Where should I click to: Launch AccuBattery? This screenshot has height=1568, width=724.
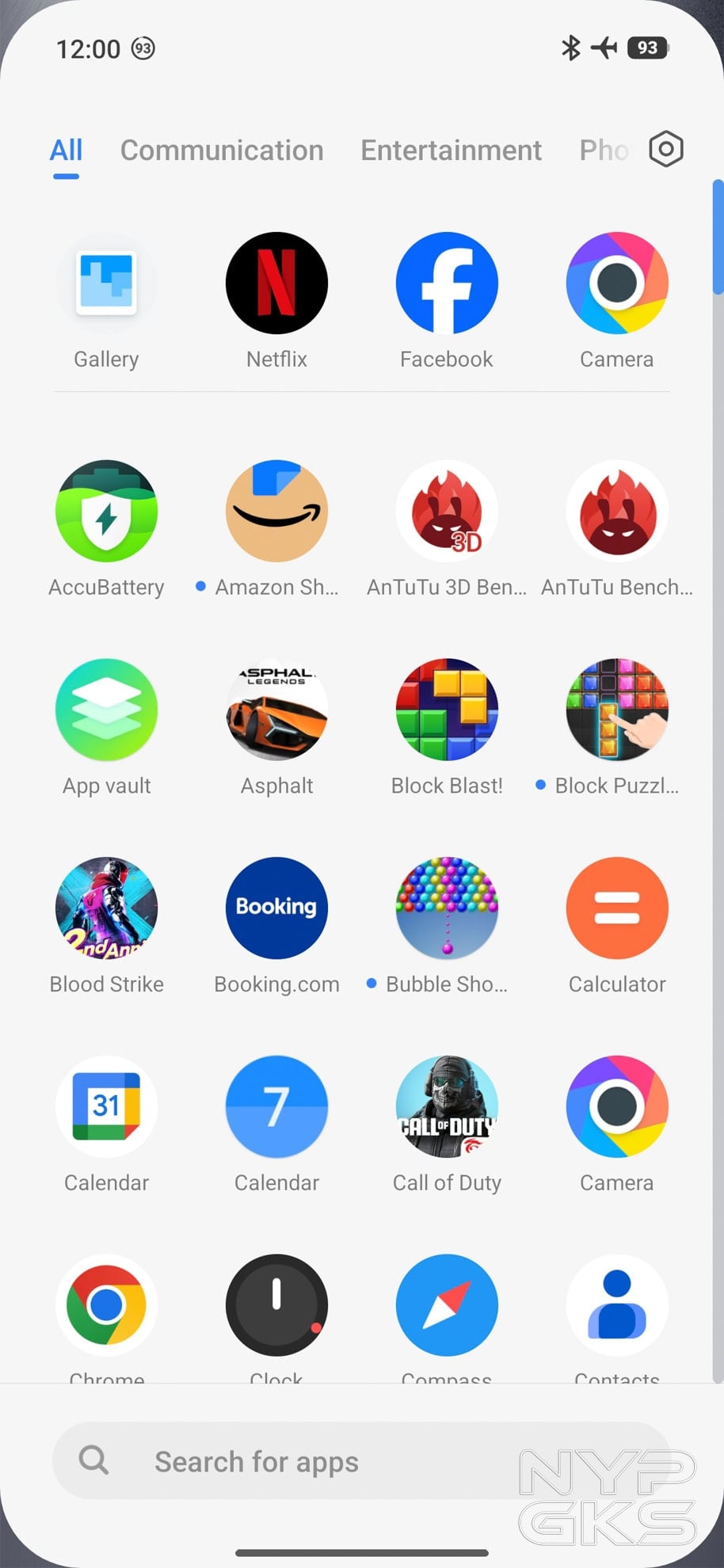click(x=106, y=512)
